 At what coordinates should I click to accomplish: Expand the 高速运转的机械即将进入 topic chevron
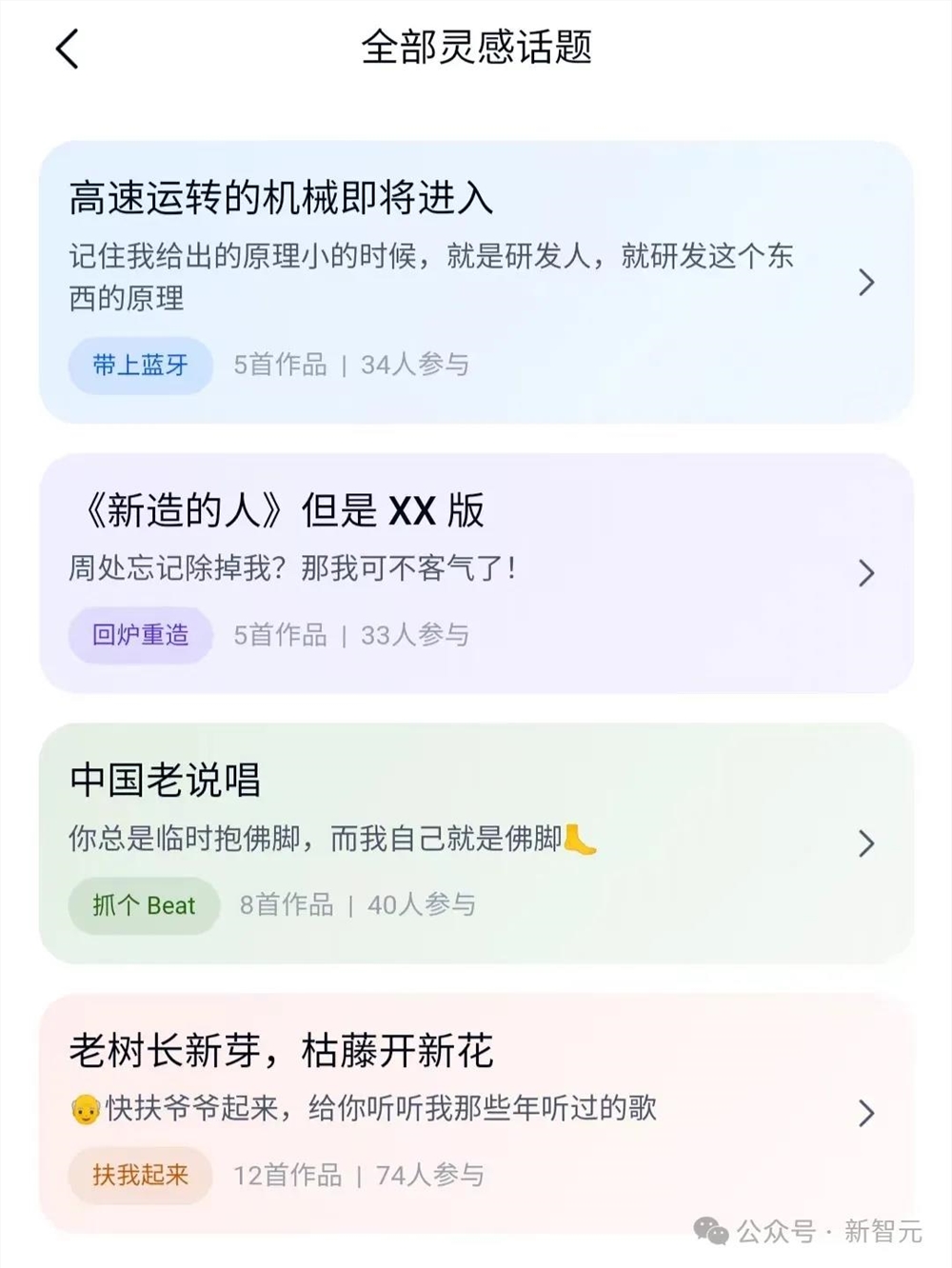[x=865, y=283]
